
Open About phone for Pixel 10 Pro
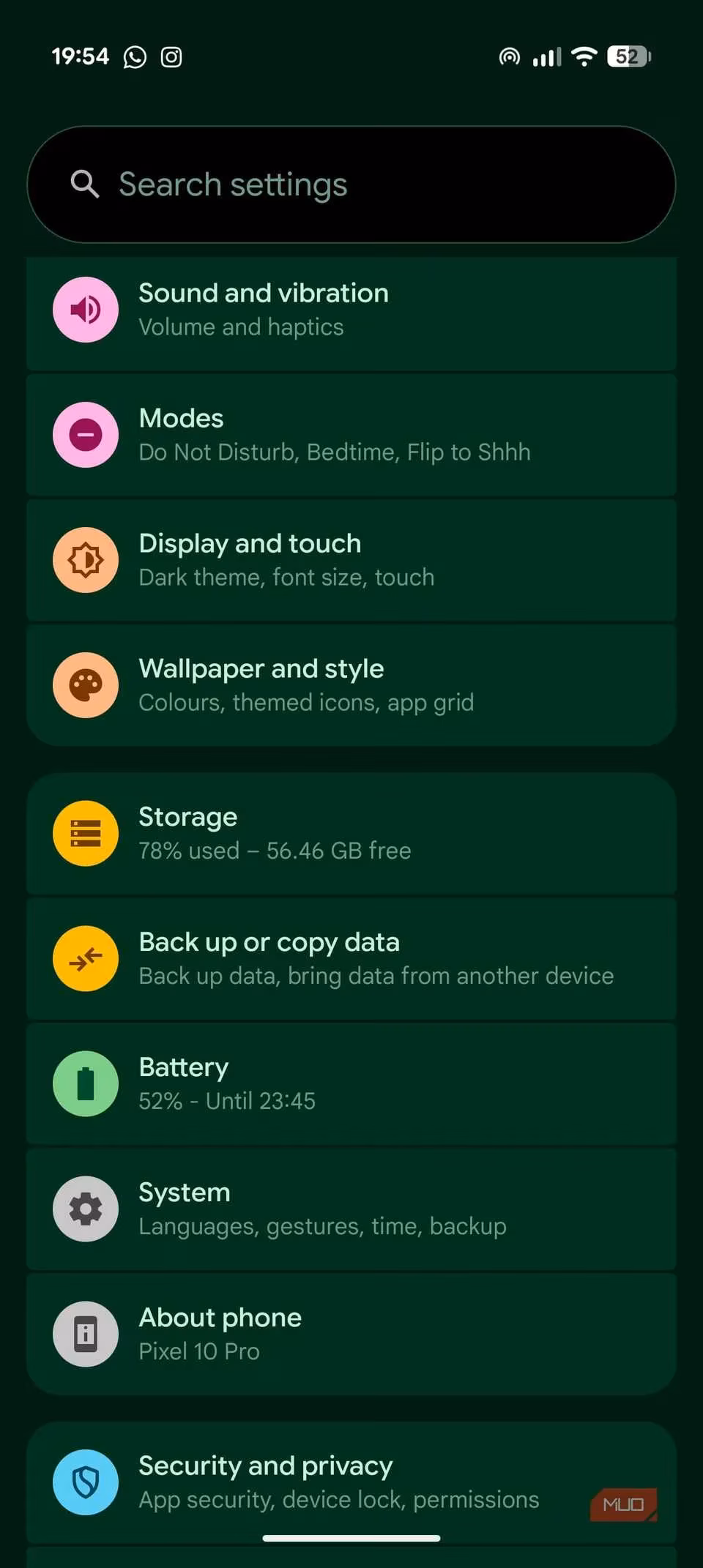point(351,1334)
